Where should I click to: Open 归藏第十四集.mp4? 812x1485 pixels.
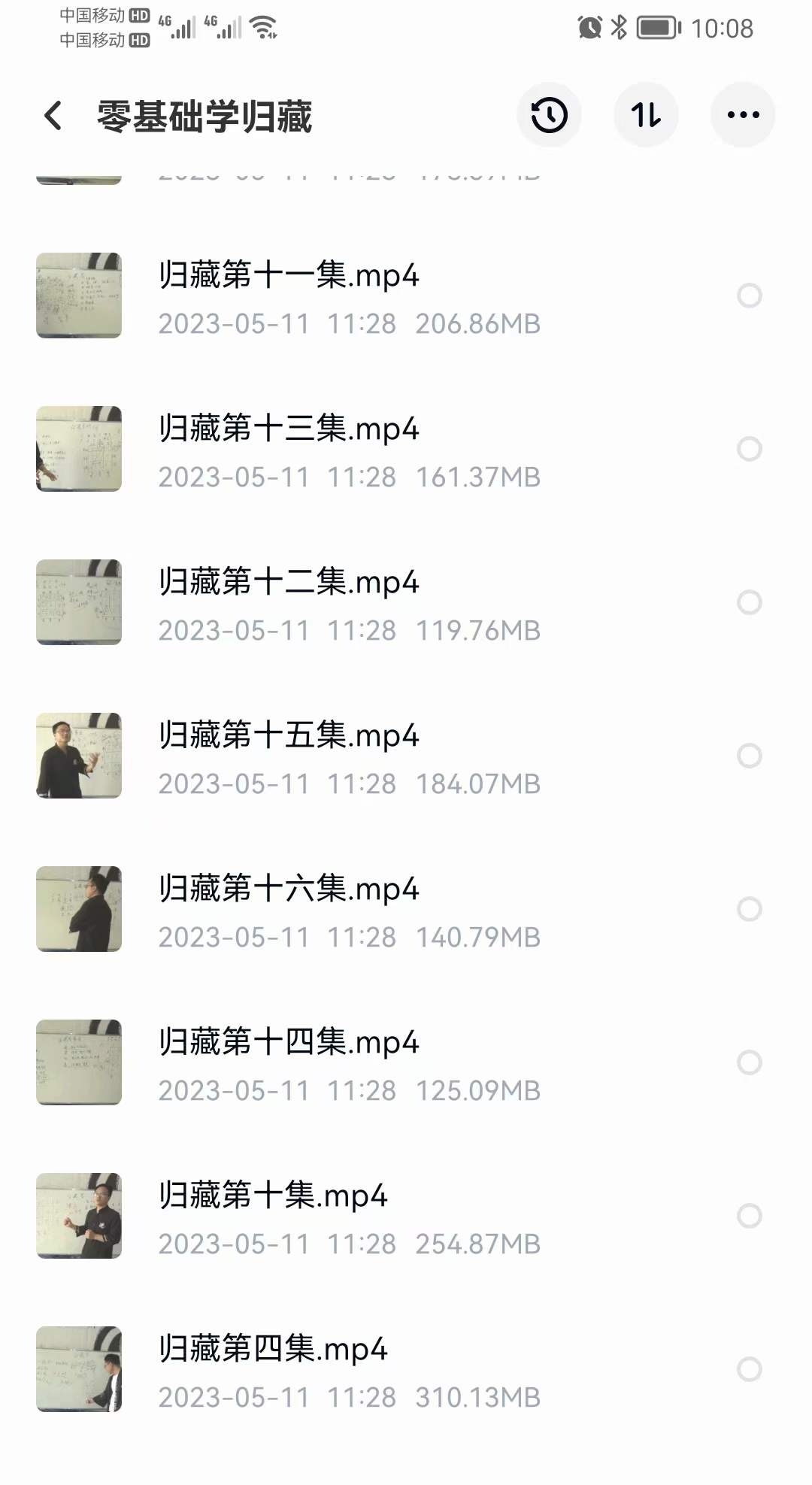pos(290,1042)
